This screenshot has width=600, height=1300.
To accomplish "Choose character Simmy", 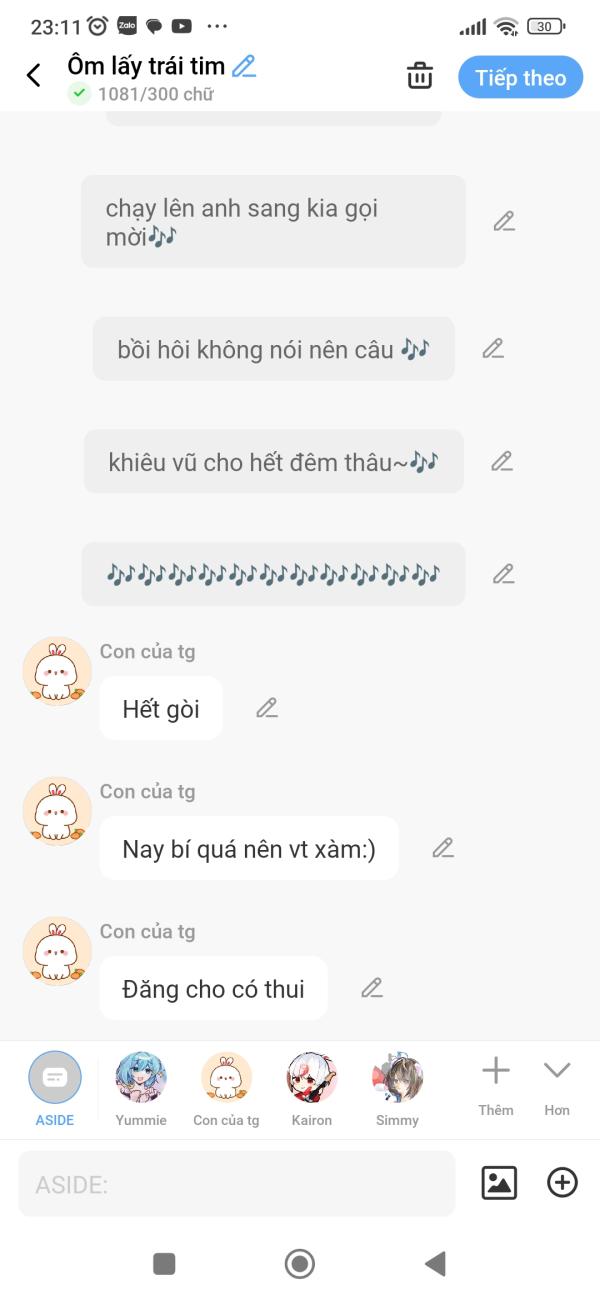I will (x=397, y=1088).
